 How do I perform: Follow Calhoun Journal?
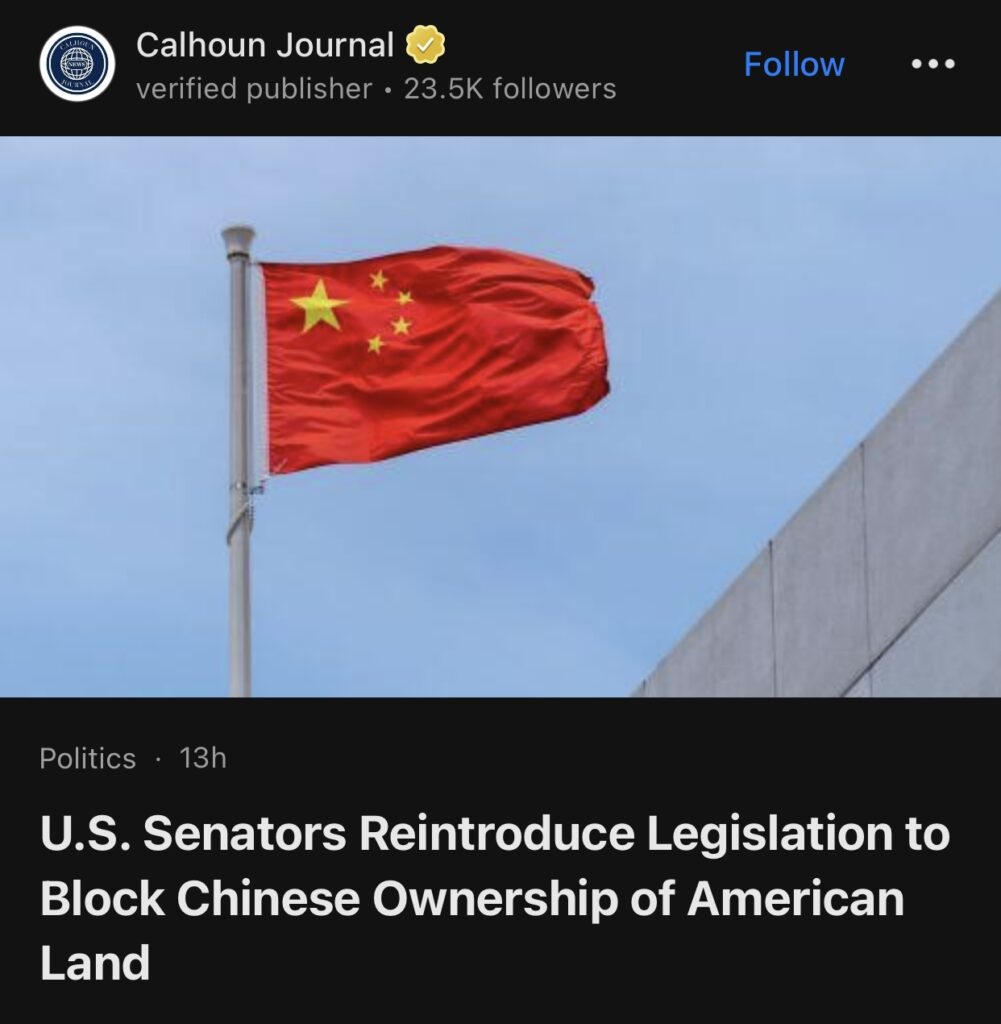pyautogui.click(x=794, y=65)
